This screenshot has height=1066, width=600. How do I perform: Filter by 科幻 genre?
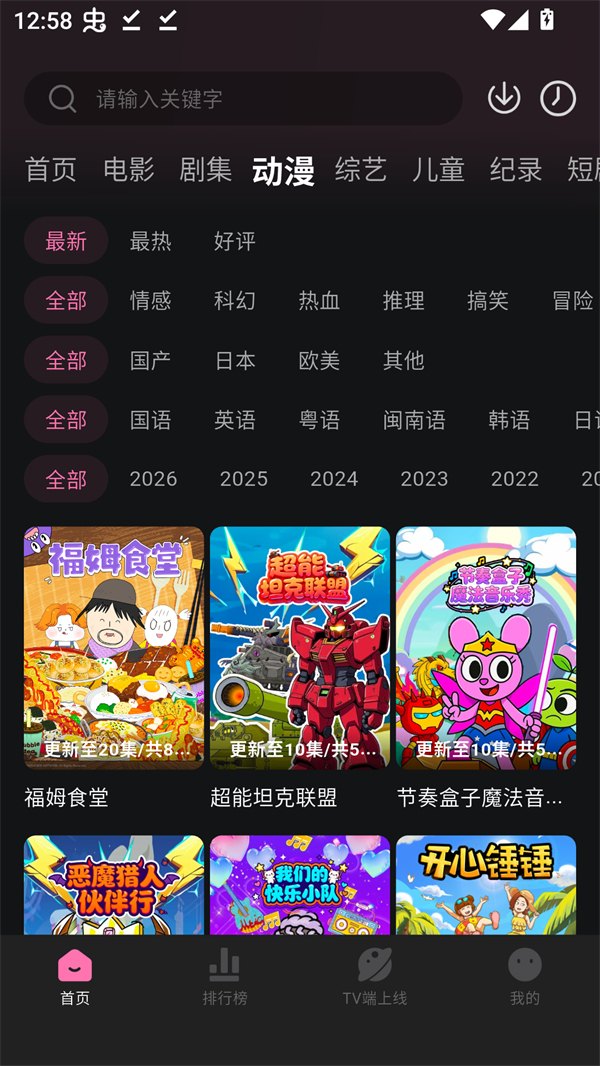click(235, 301)
